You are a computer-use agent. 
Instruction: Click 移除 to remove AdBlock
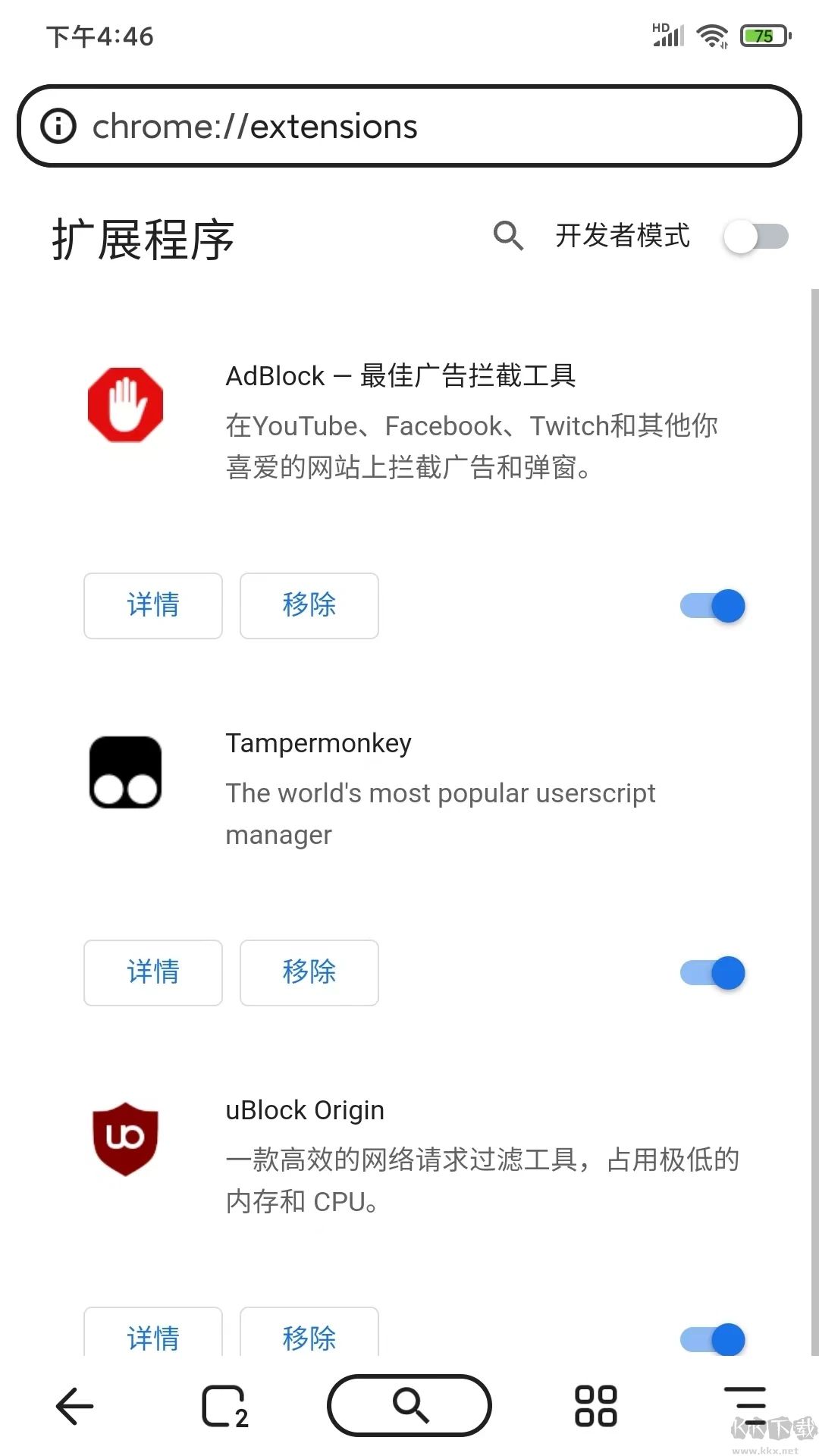309,606
